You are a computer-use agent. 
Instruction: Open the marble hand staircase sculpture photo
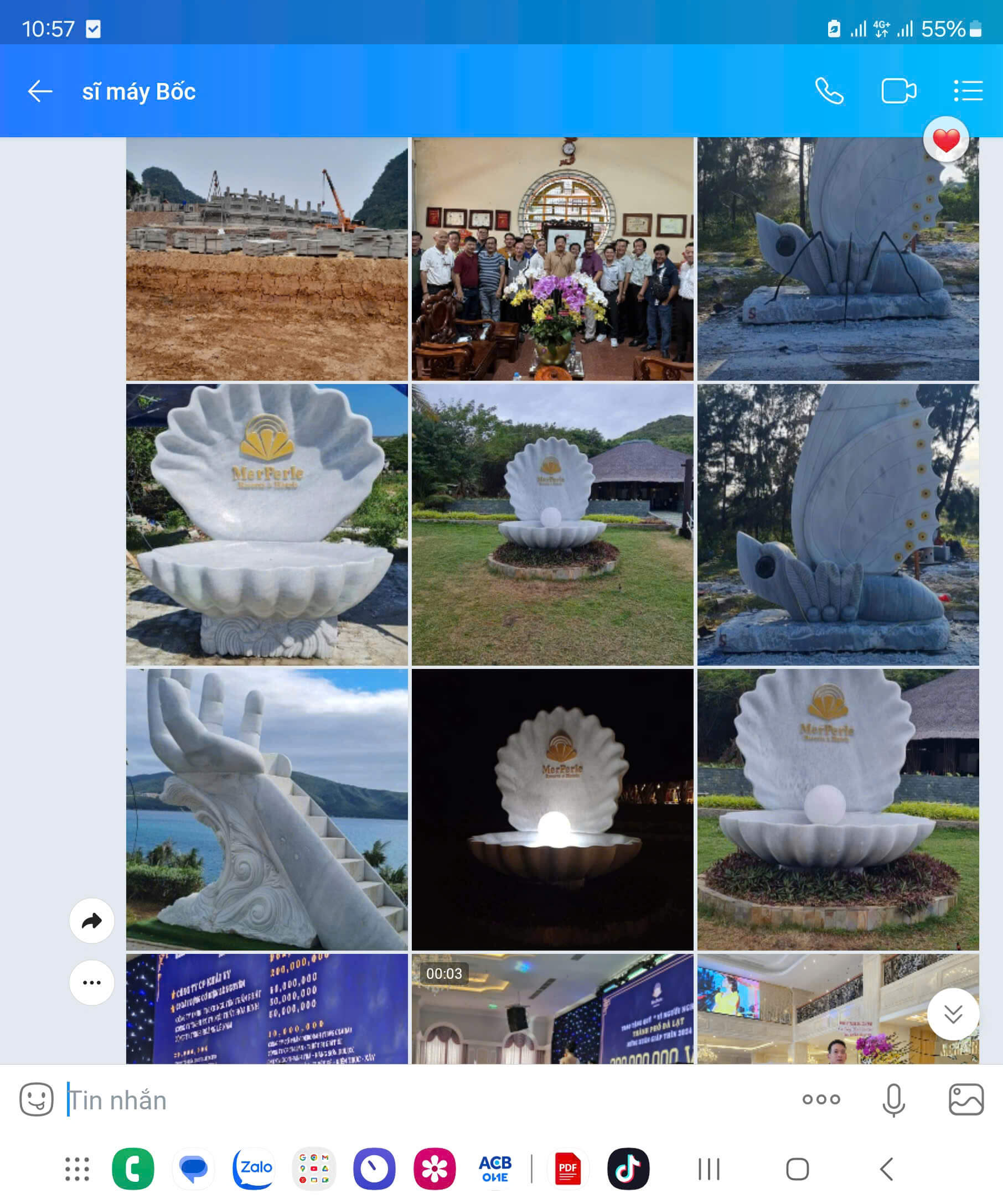pyautogui.click(x=267, y=809)
